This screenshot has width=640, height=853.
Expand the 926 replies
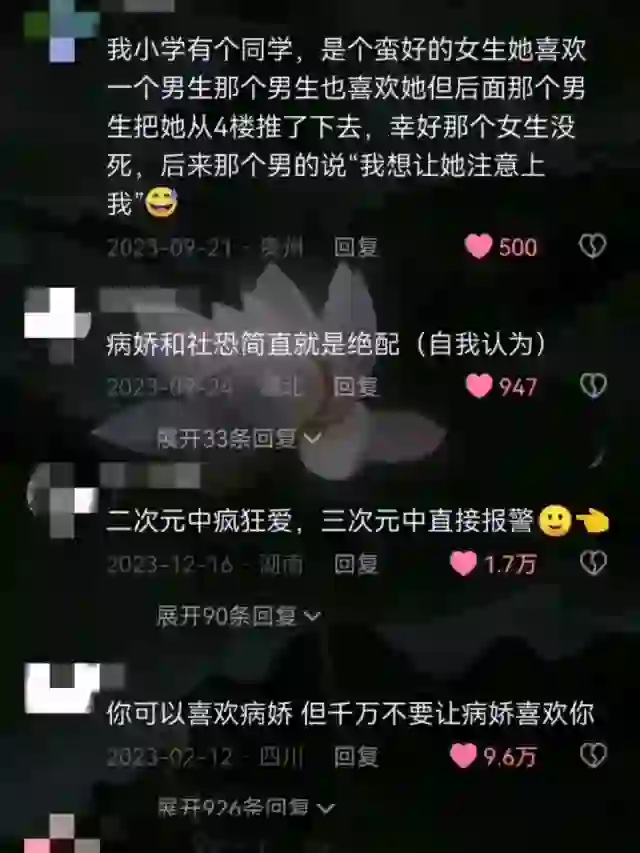238,806
